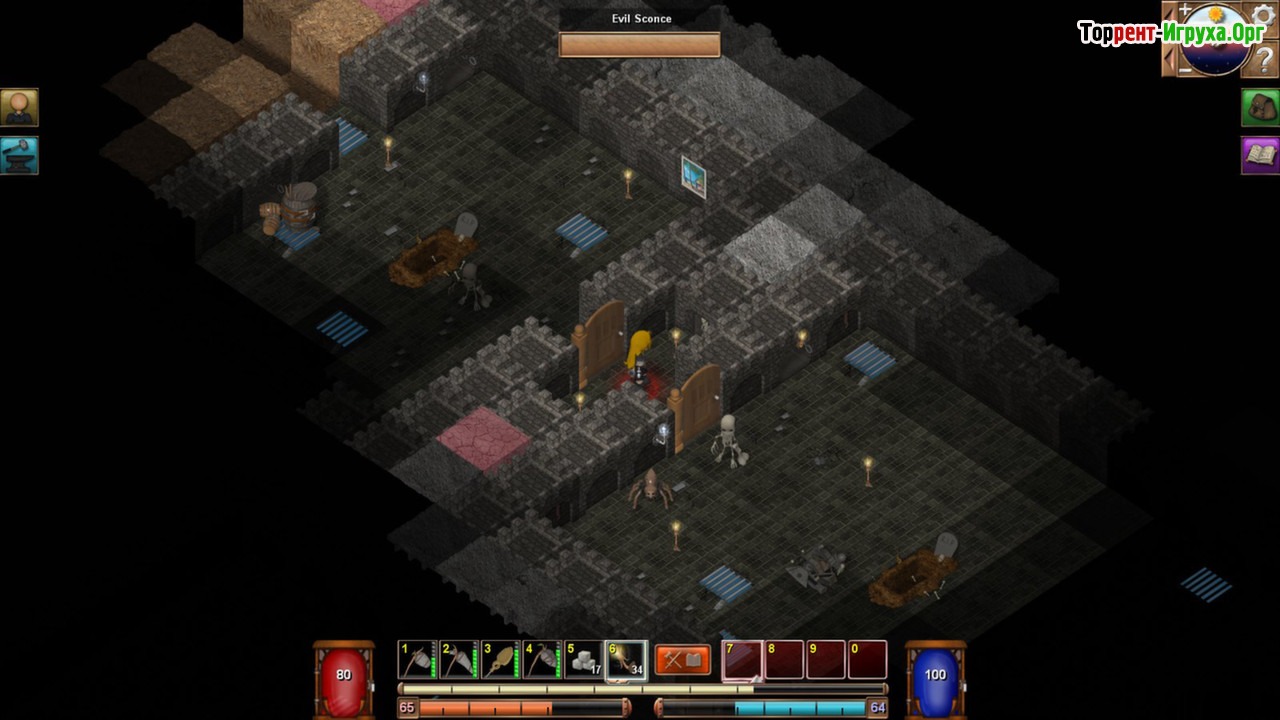Screen dimensions: 1280x720
Task: Zoom out with the minus button
Action: click(x=1186, y=68)
